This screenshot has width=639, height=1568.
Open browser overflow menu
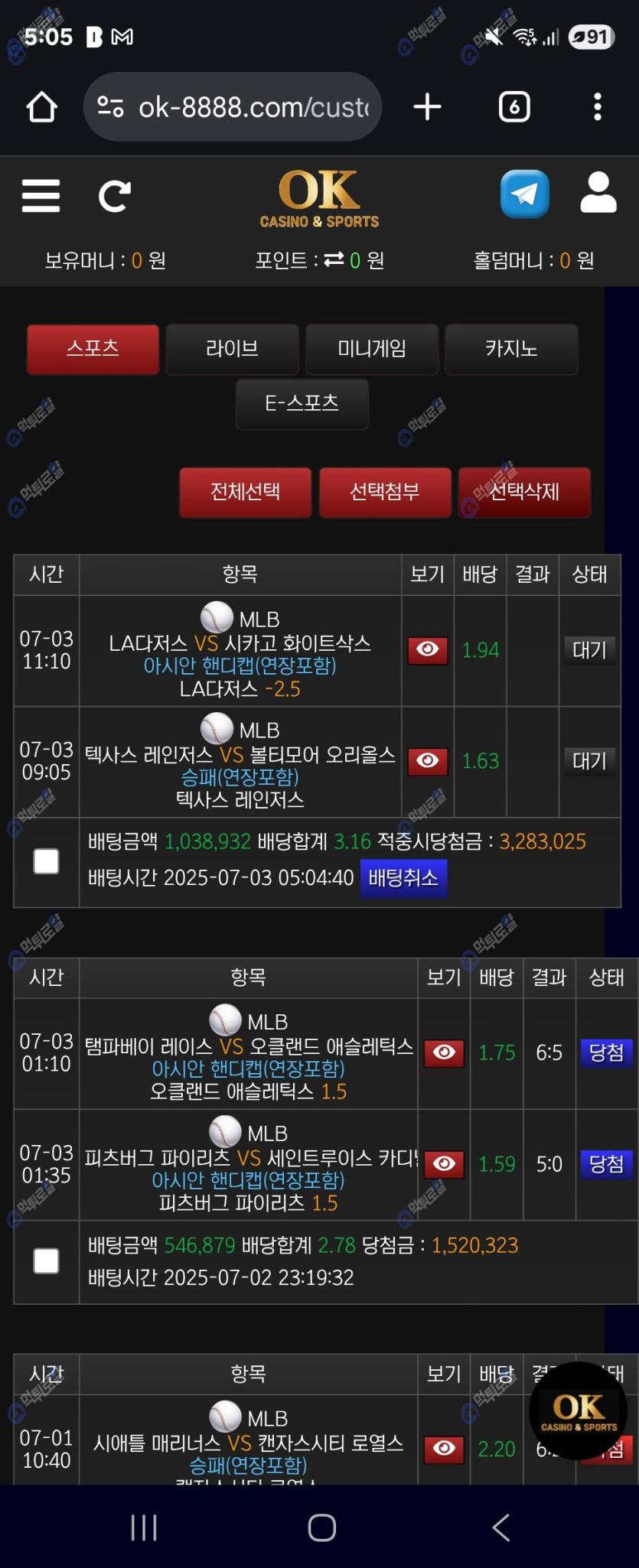pyautogui.click(x=598, y=107)
